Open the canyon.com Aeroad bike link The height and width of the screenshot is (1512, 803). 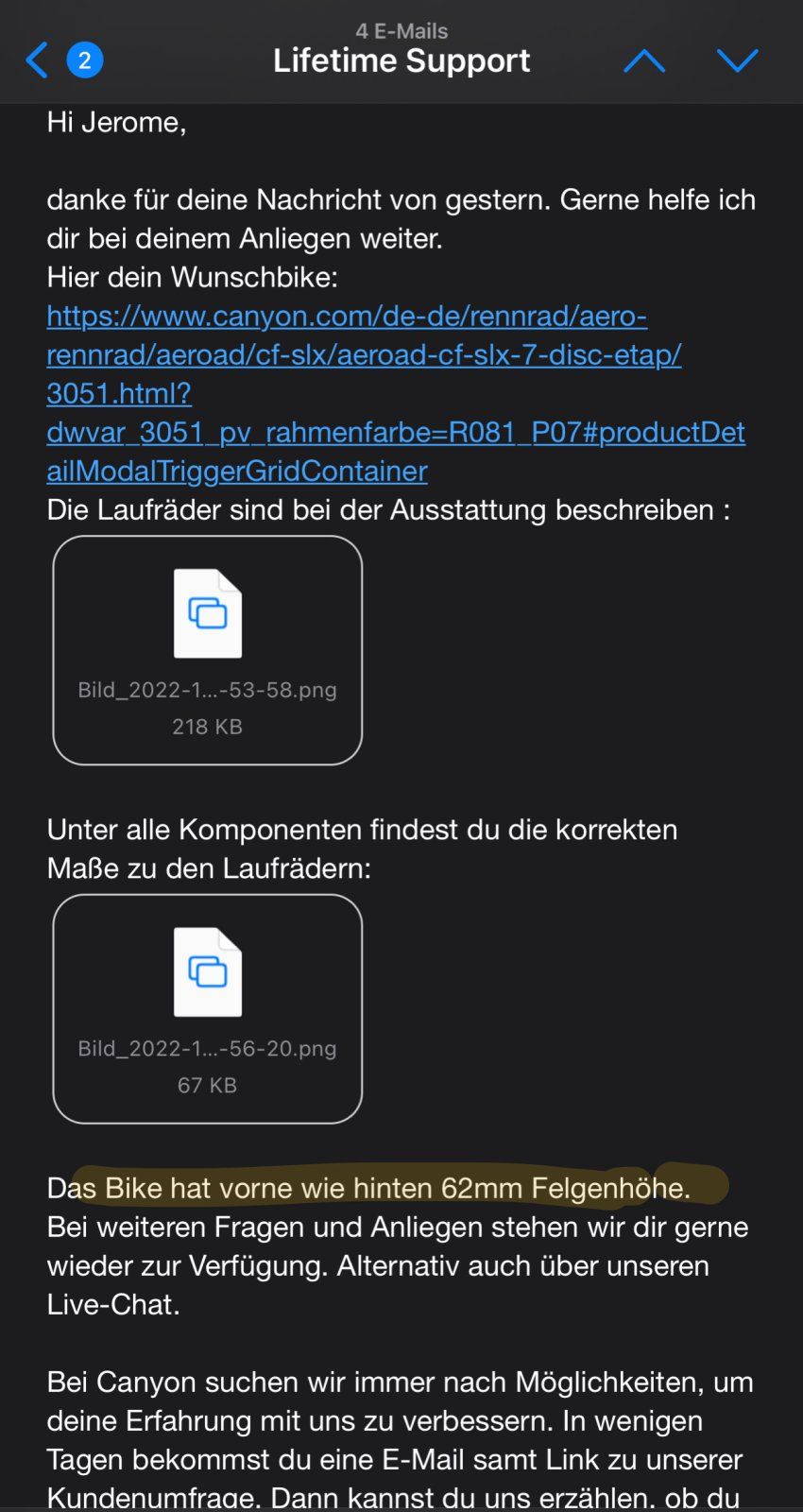coord(364,354)
